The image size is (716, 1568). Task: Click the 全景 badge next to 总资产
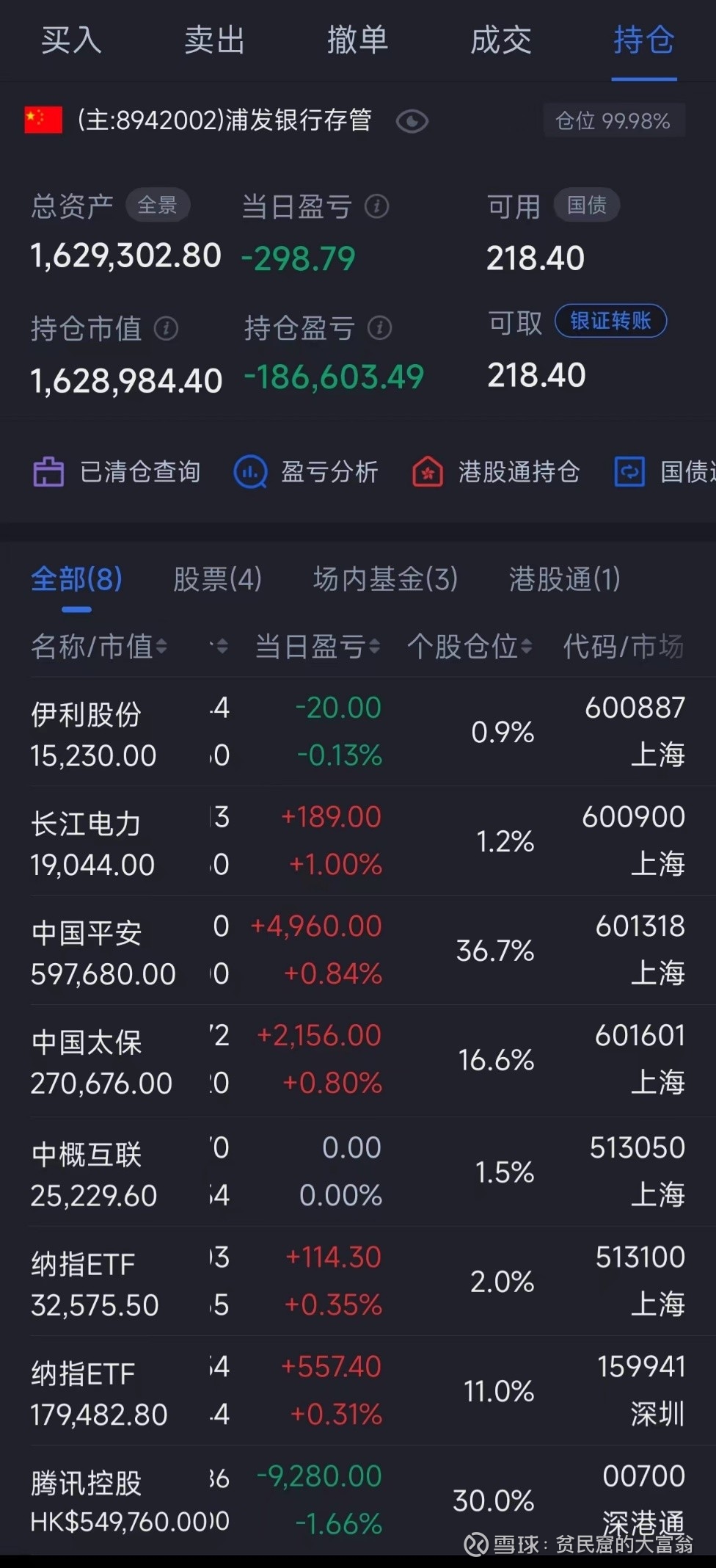click(x=157, y=206)
